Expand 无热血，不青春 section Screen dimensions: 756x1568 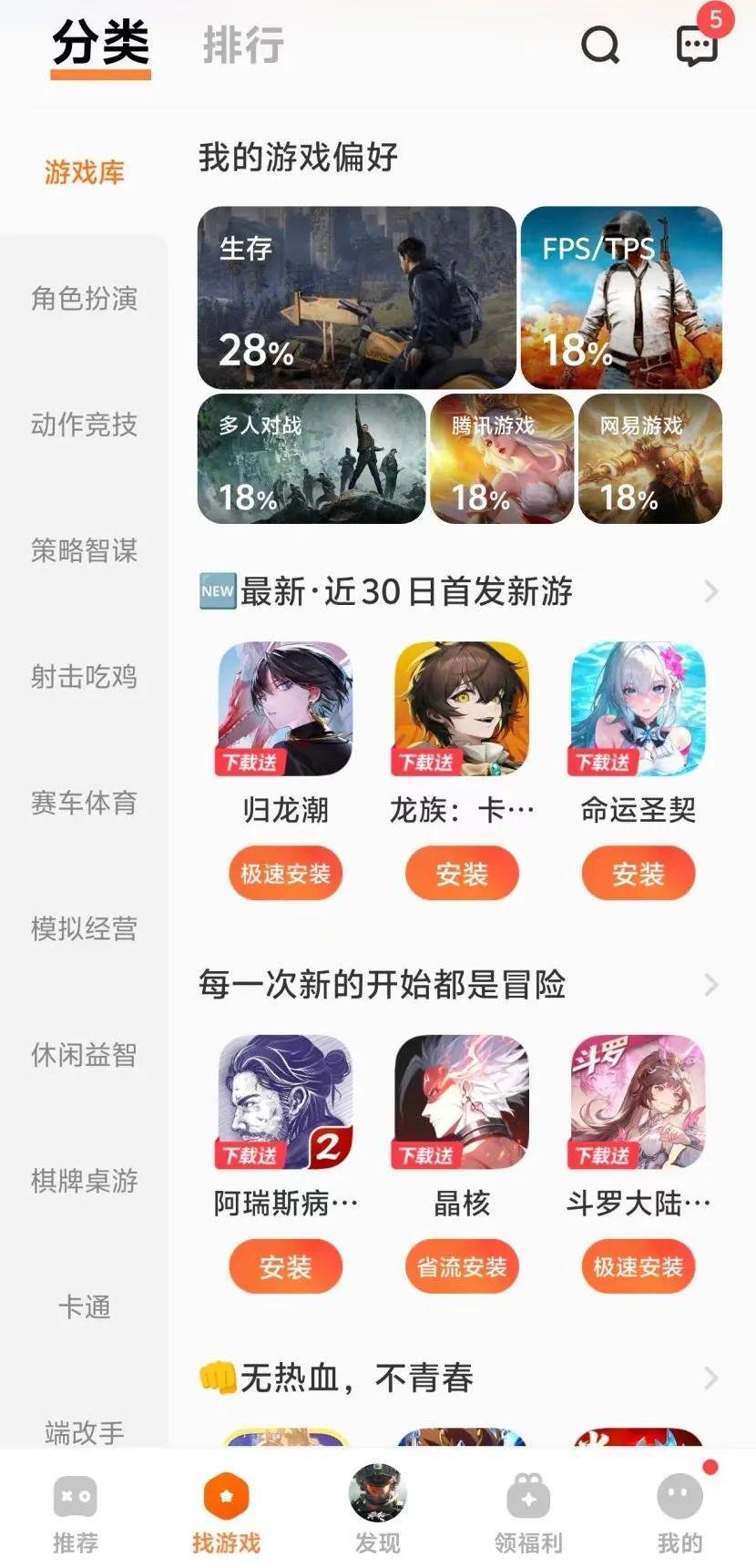(711, 1378)
